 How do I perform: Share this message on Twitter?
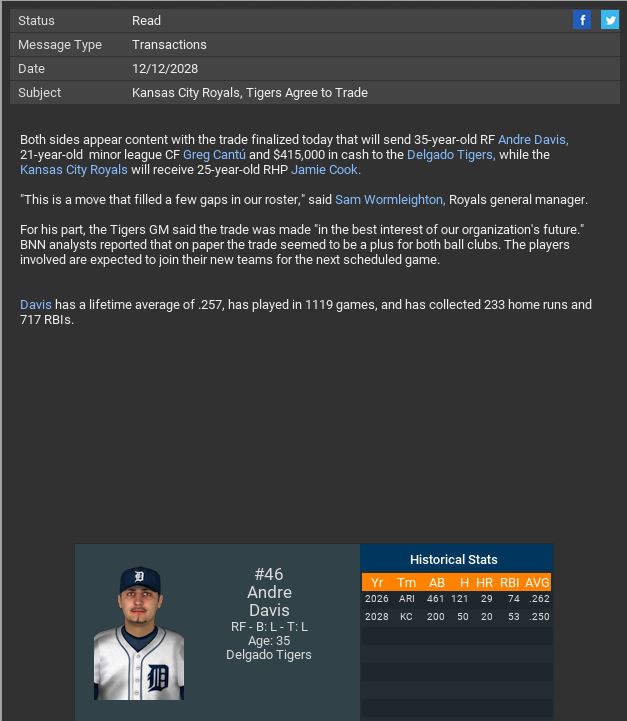click(609, 20)
